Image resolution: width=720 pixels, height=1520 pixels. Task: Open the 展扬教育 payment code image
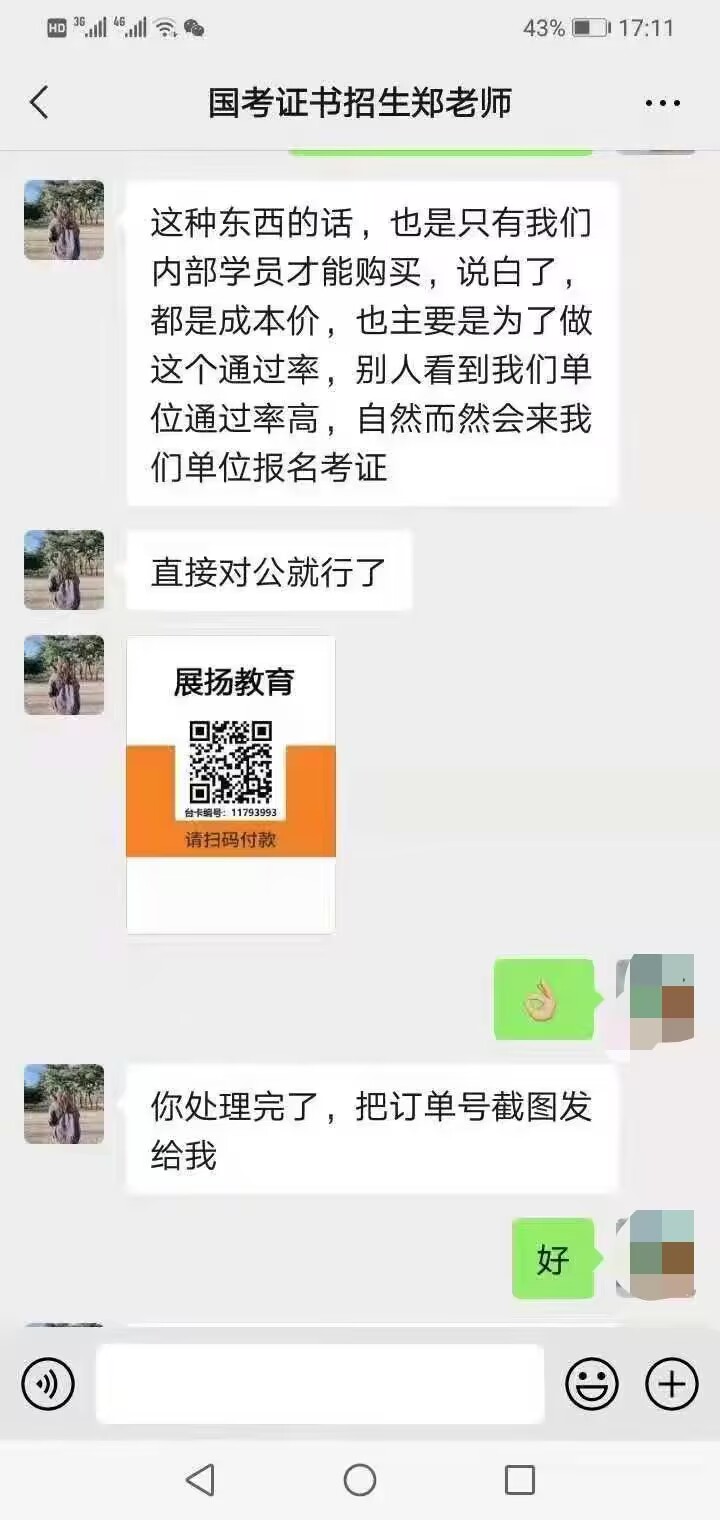(x=230, y=784)
